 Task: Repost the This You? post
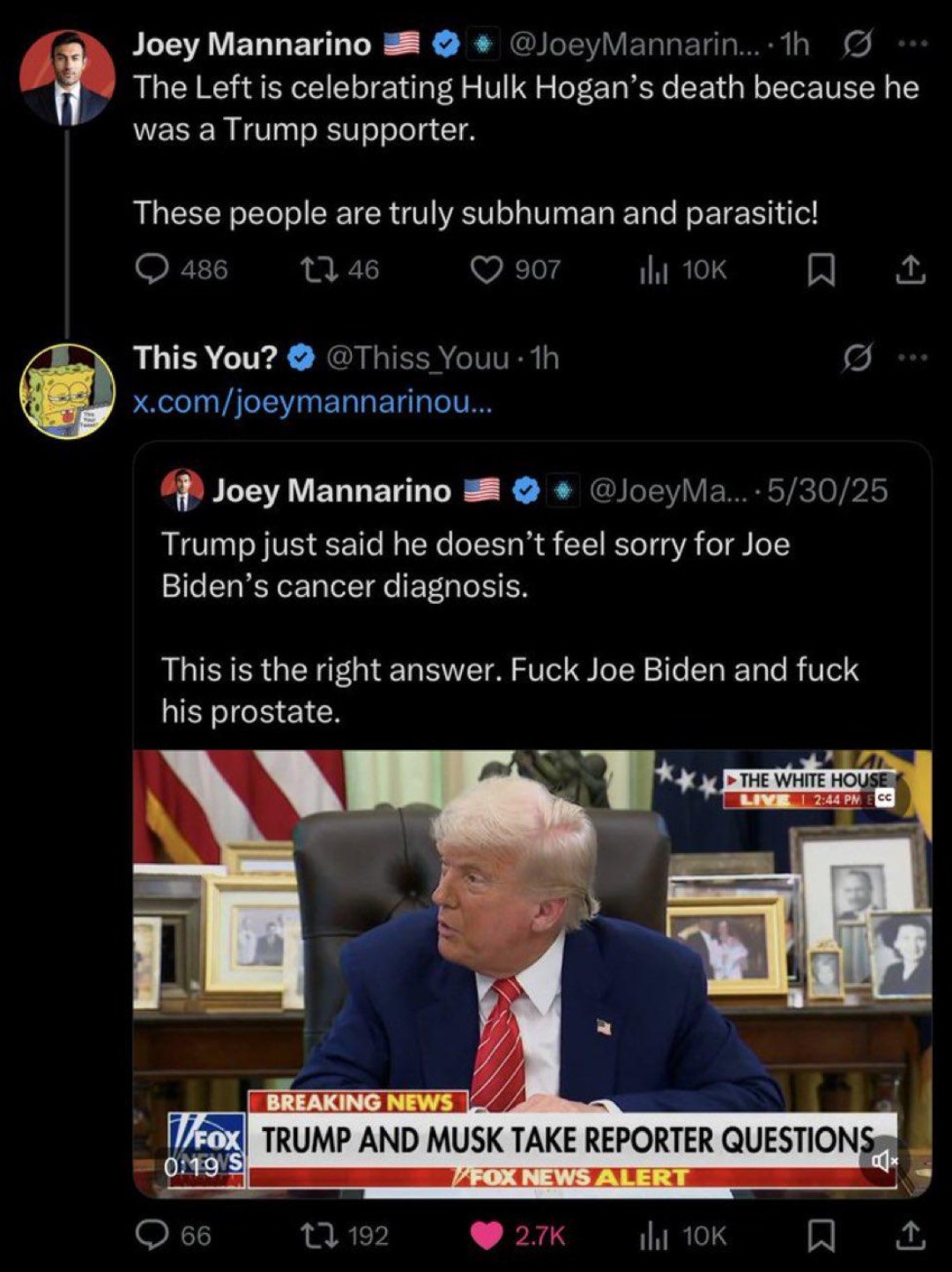point(314,1236)
